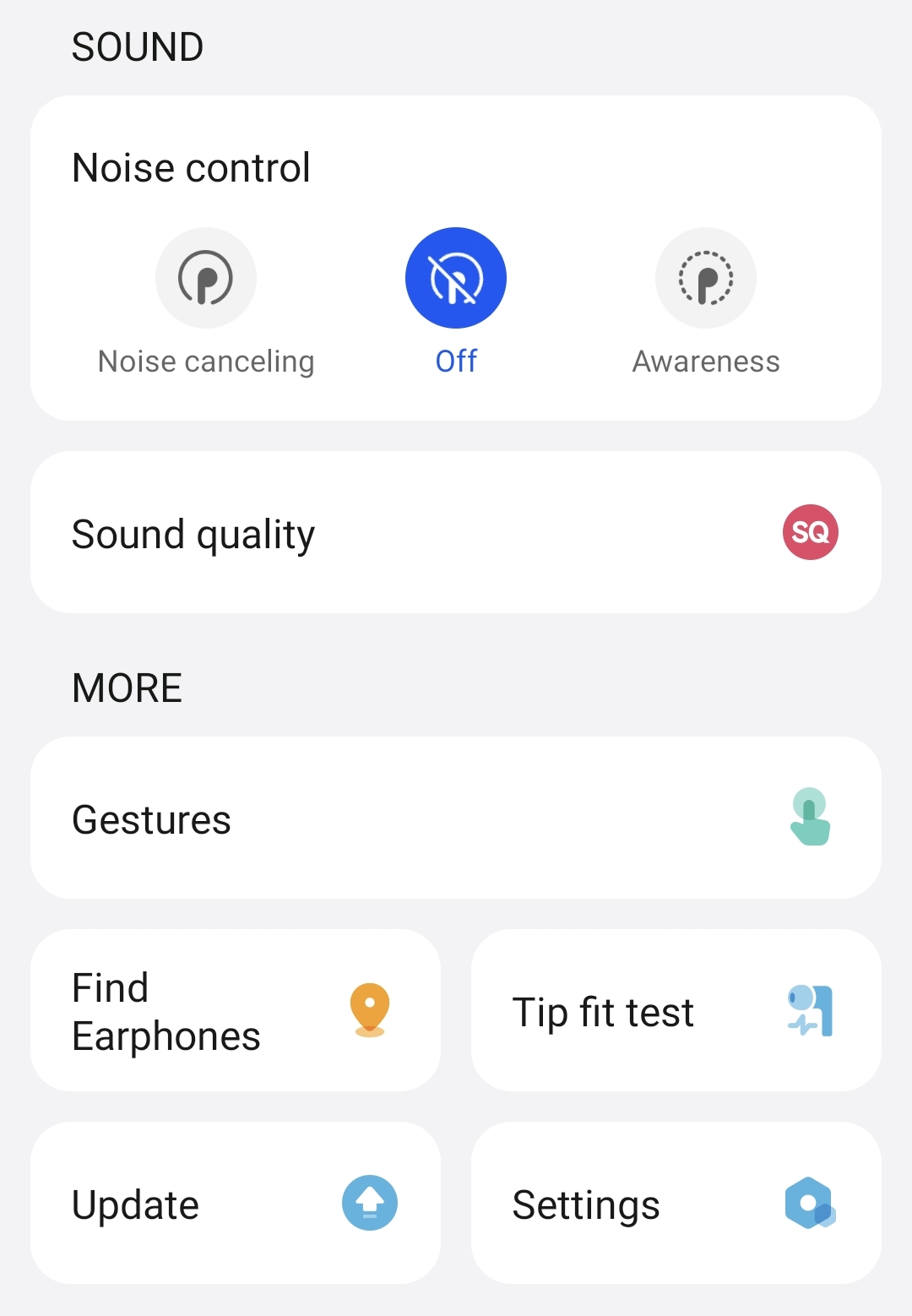Choose the Off noise control option
The height and width of the screenshot is (1316, 912).
click(456, 279)
